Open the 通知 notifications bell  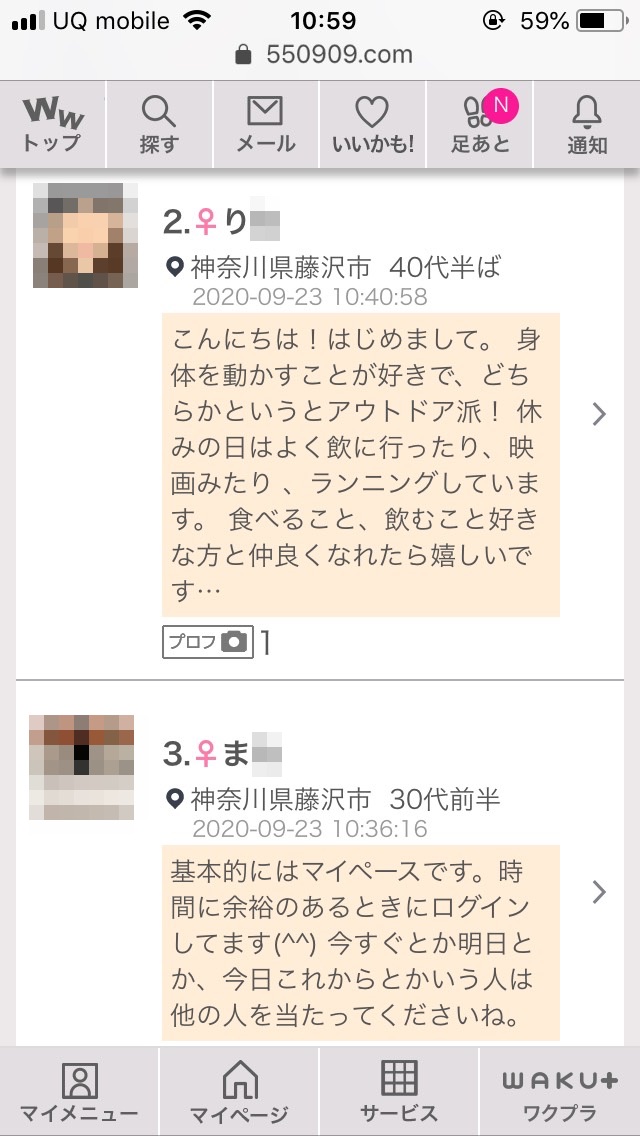coord(587,125)
